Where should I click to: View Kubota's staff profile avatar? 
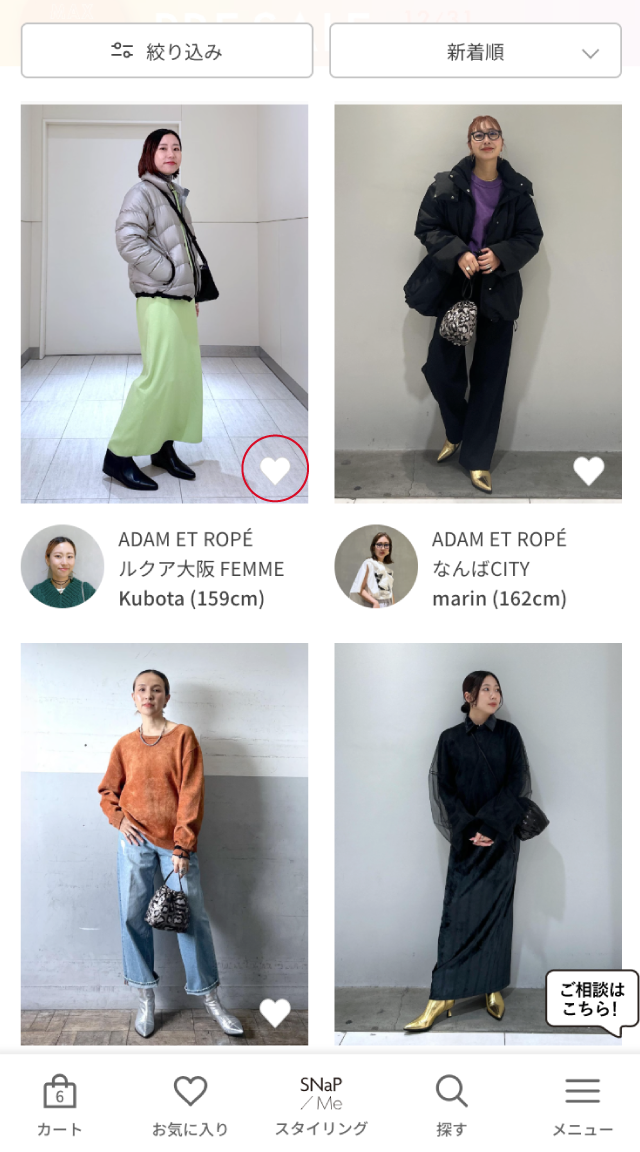(x=62, y=567)
